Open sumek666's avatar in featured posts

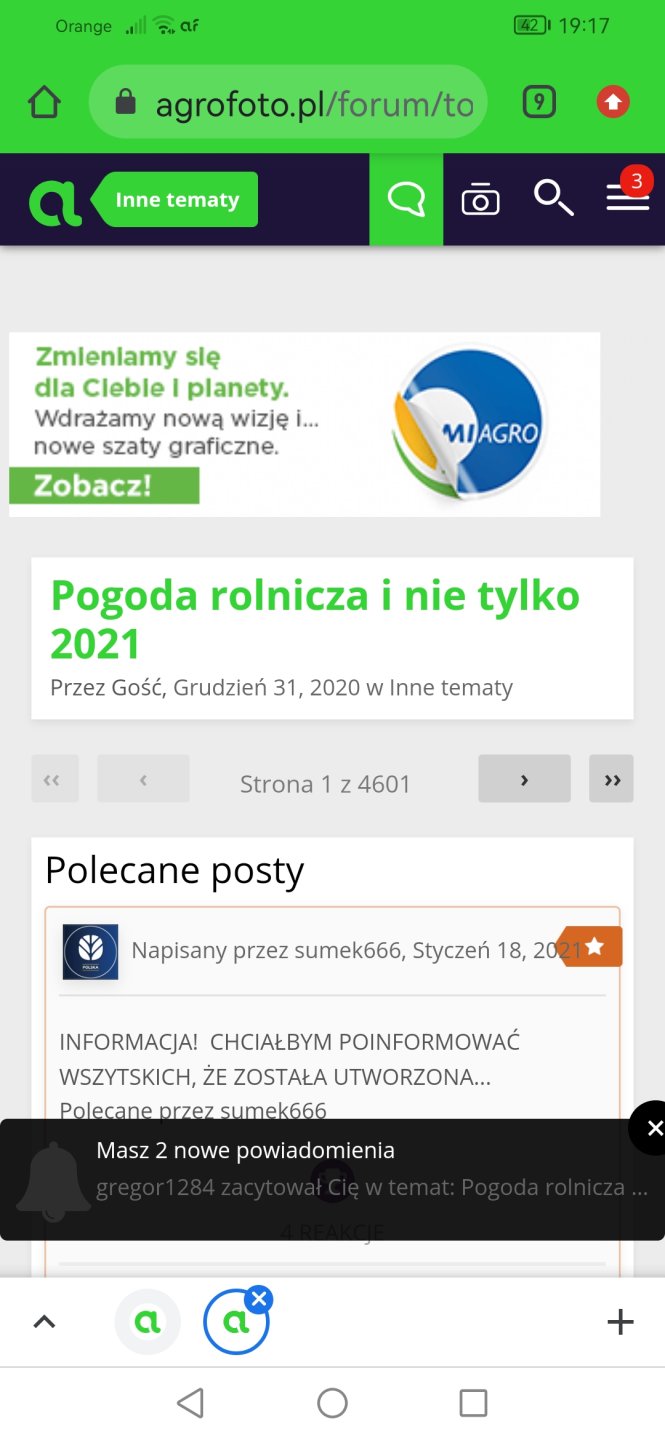point(90,951)
